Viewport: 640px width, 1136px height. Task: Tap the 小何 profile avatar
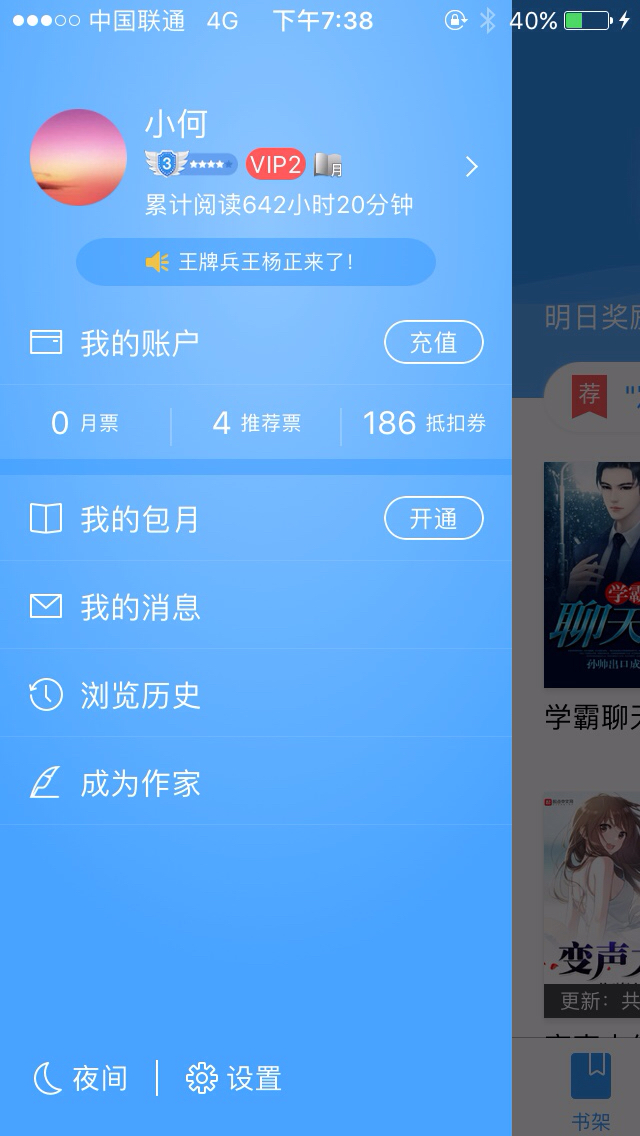[x=78, y=158]
